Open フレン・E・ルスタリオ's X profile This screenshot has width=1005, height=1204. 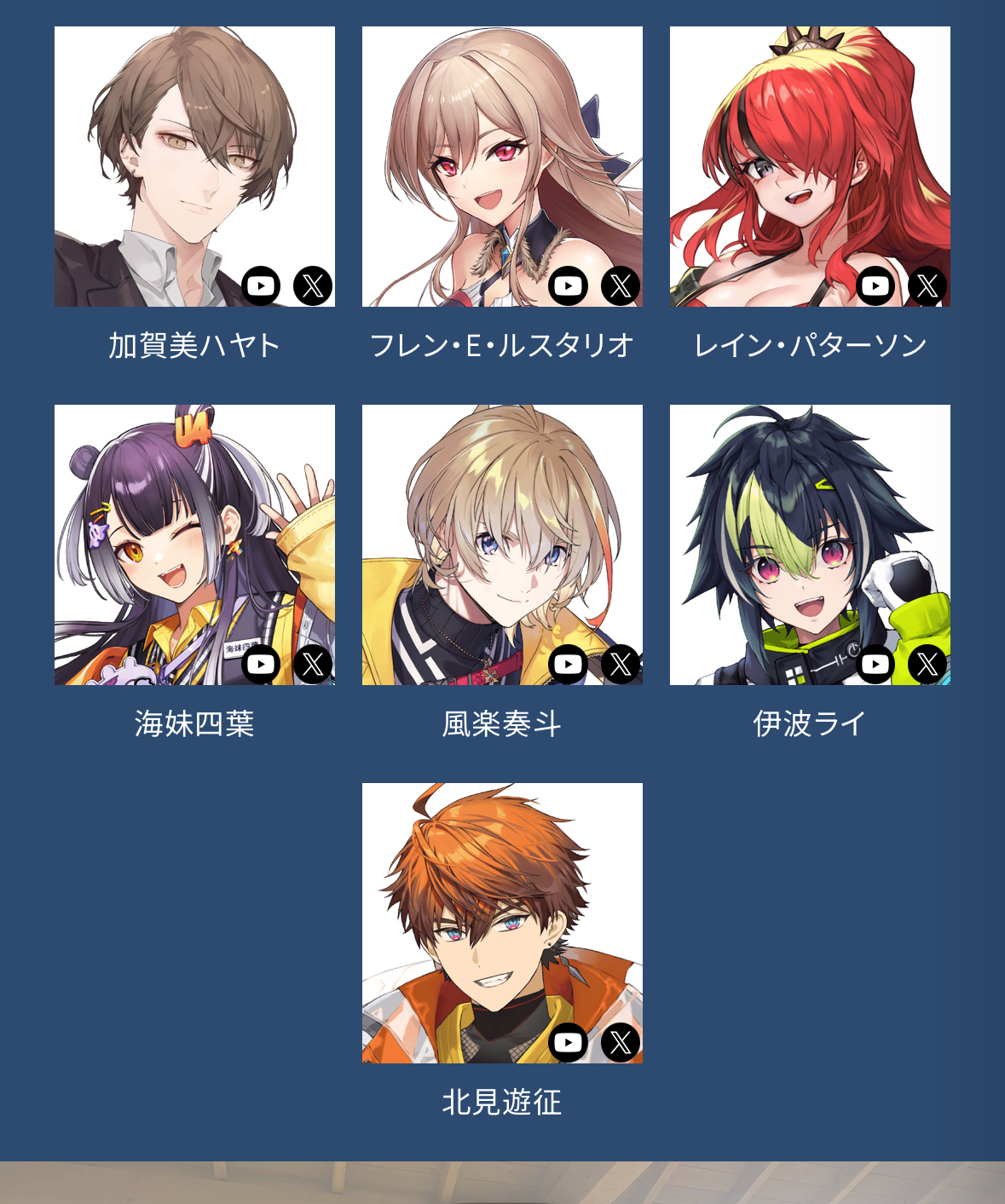pos(621,286)
